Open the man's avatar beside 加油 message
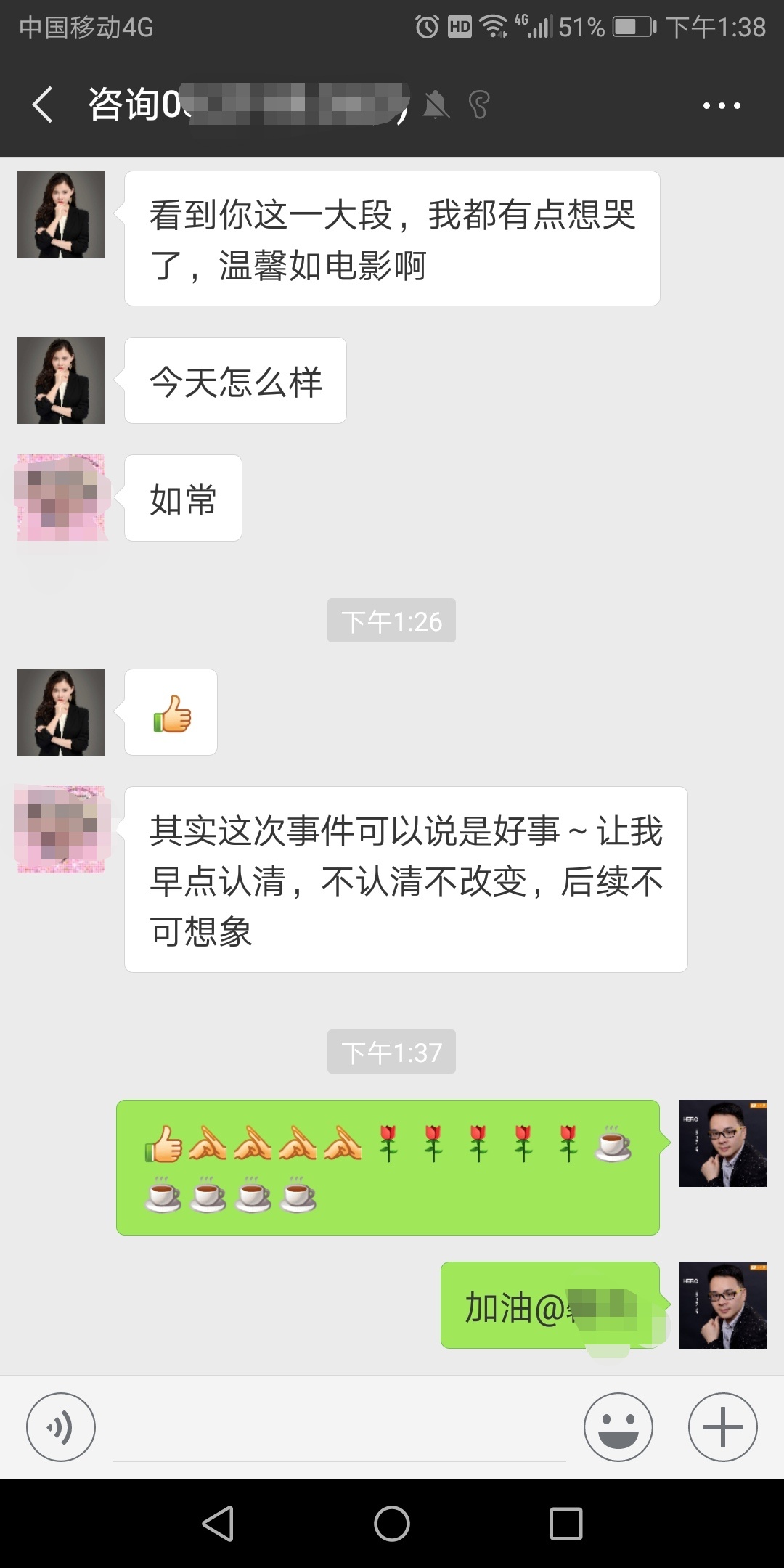Image resolution: width=784 pixels, height=1568 pixels. click(722, 1305)
